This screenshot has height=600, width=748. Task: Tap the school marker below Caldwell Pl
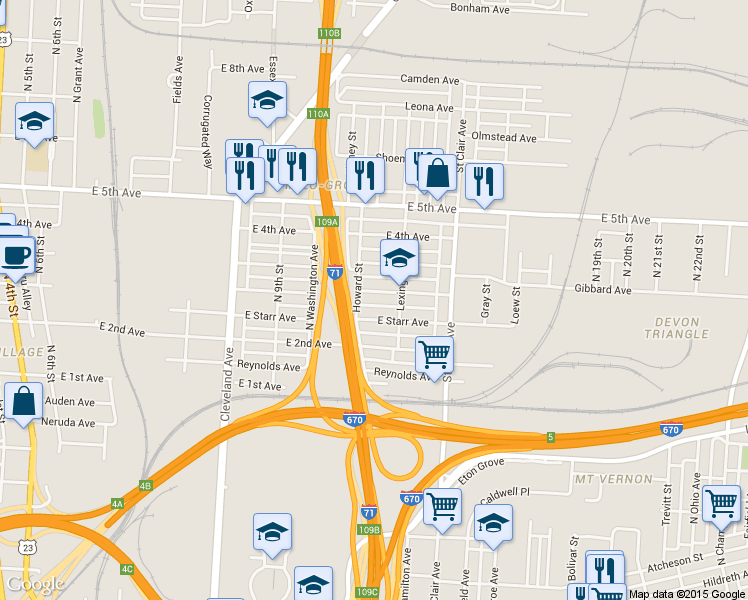tap(493, 522)
